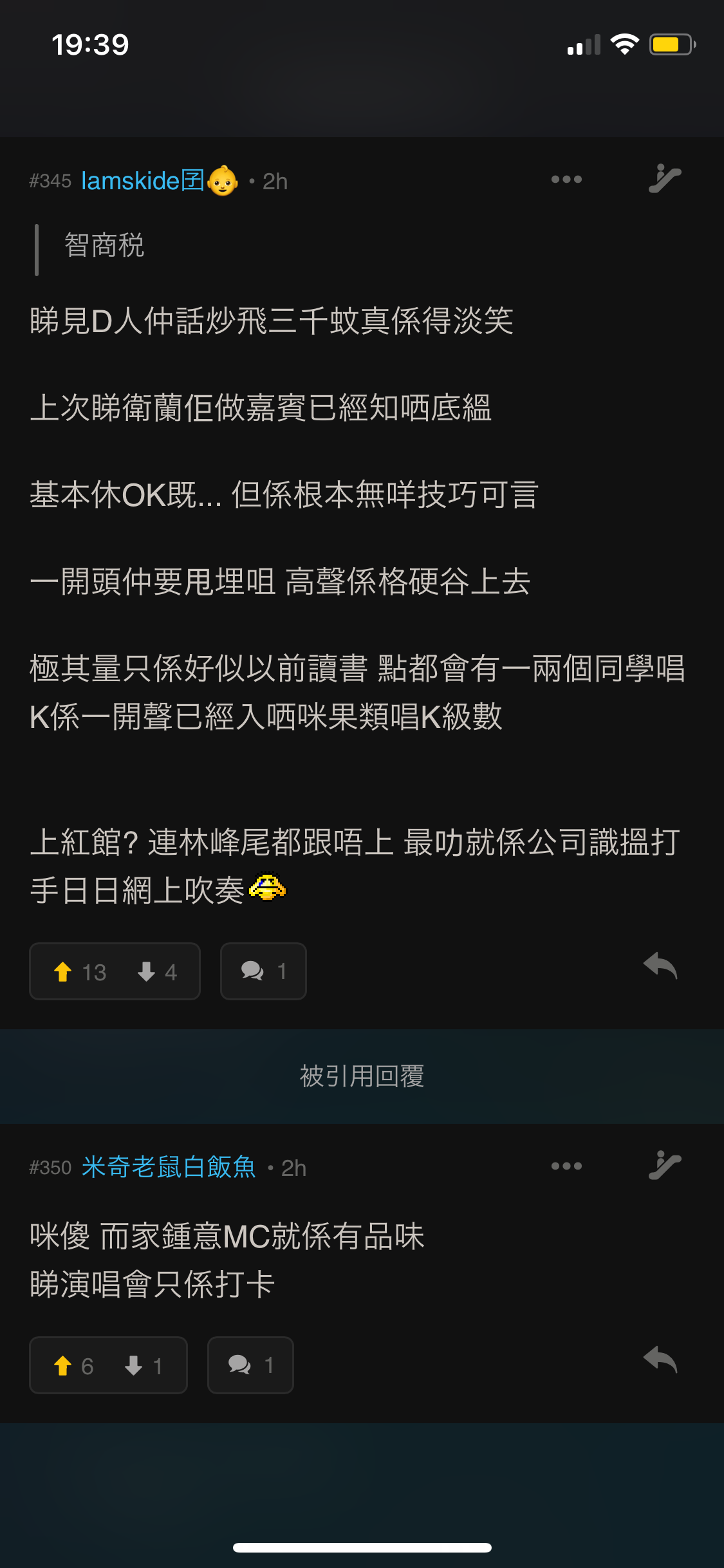View quoted replies of post #350
Viewport: 724px width, 1568px height.
tap(250, 1365)
